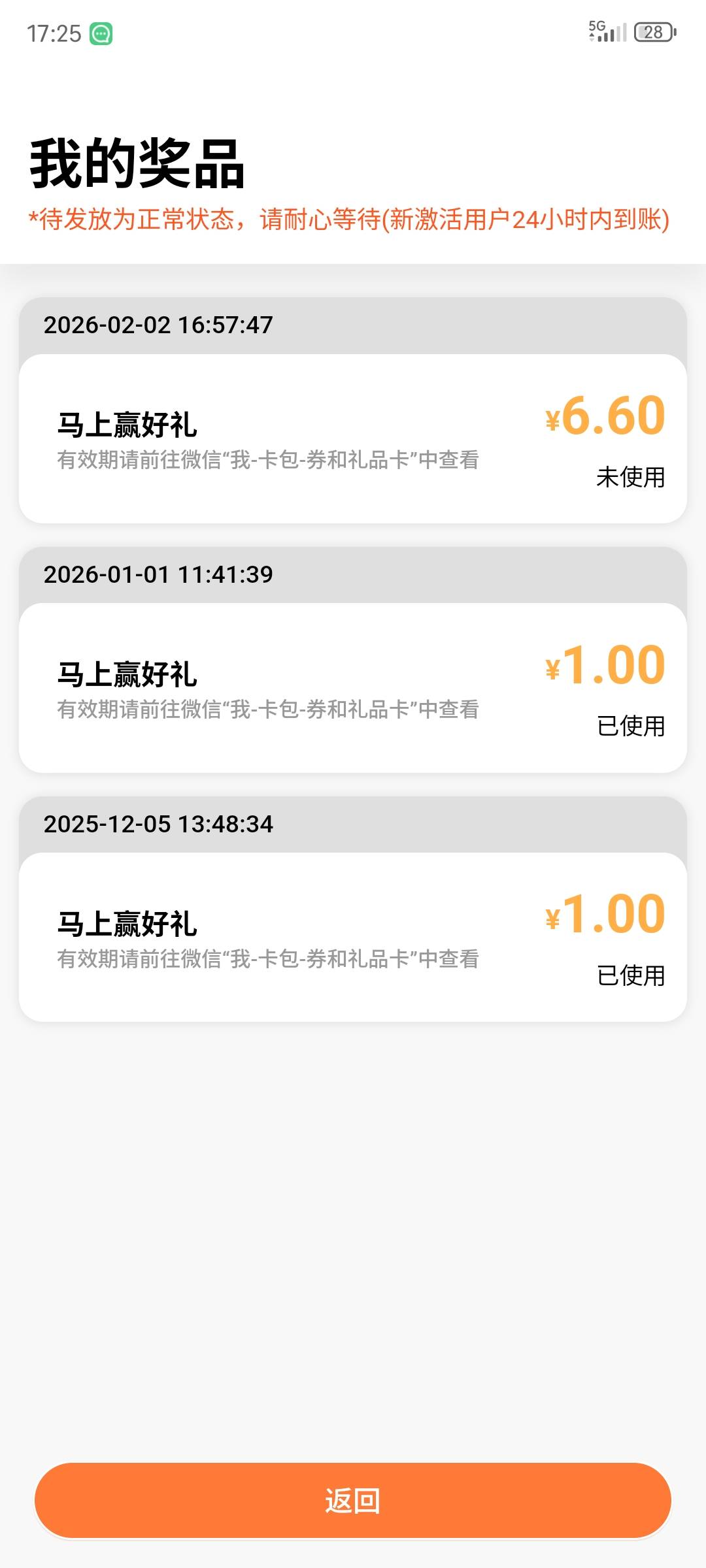Open the ¥1.00 prize from 2025-12-05
The image size is (706, 1568).
[x=353, y=937]
